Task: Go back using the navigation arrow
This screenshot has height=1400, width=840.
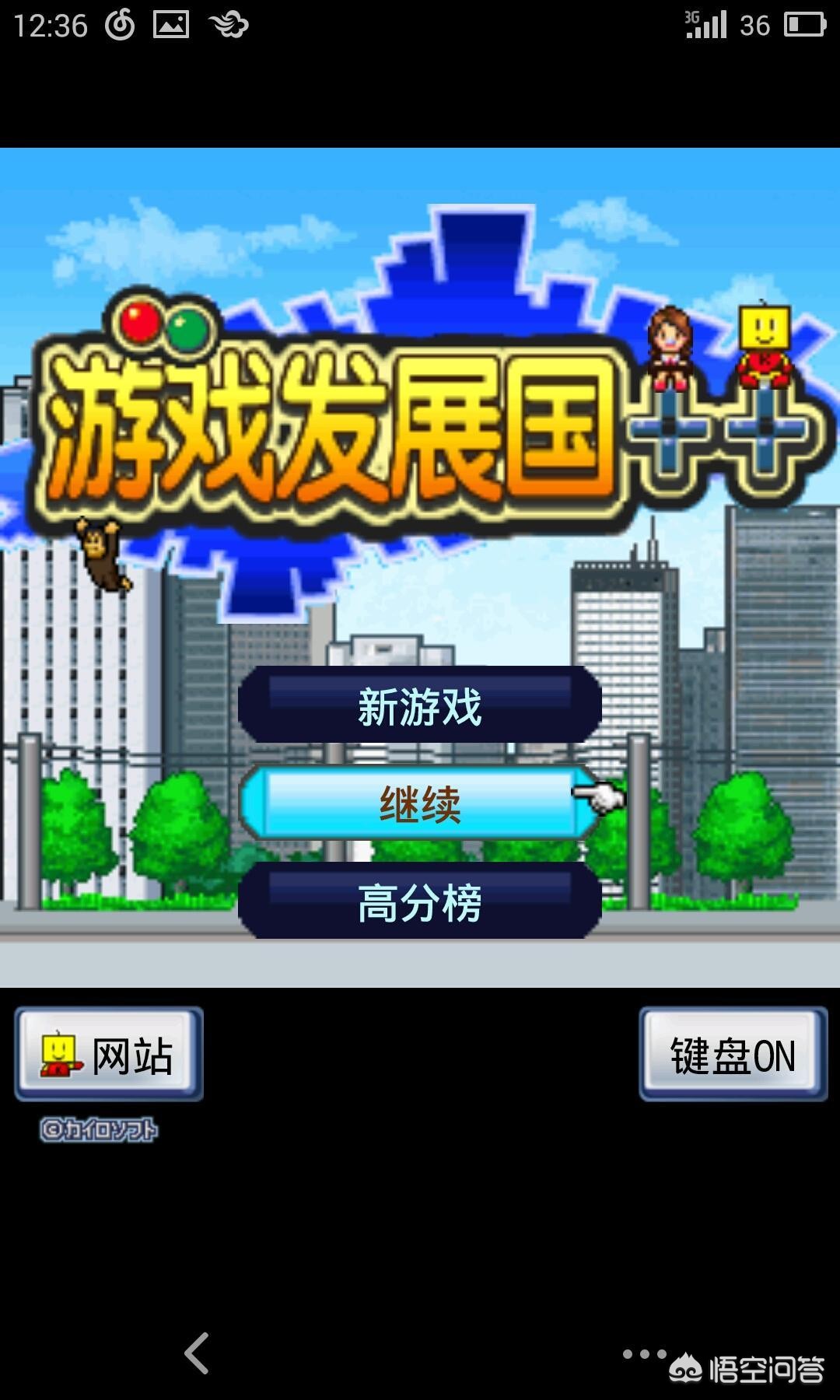Action: point(198,1353)
